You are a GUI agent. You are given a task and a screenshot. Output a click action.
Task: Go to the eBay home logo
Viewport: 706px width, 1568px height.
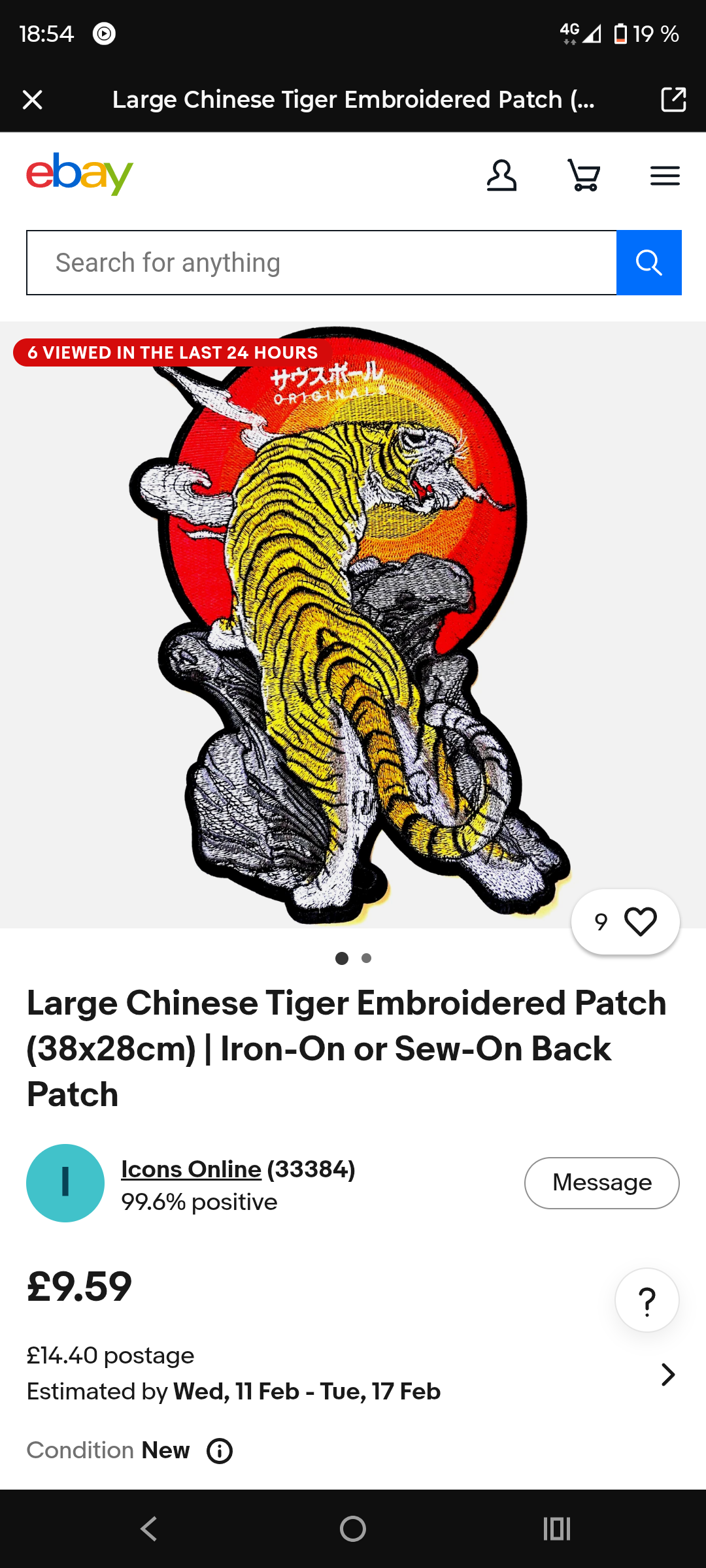click(80, 174)
